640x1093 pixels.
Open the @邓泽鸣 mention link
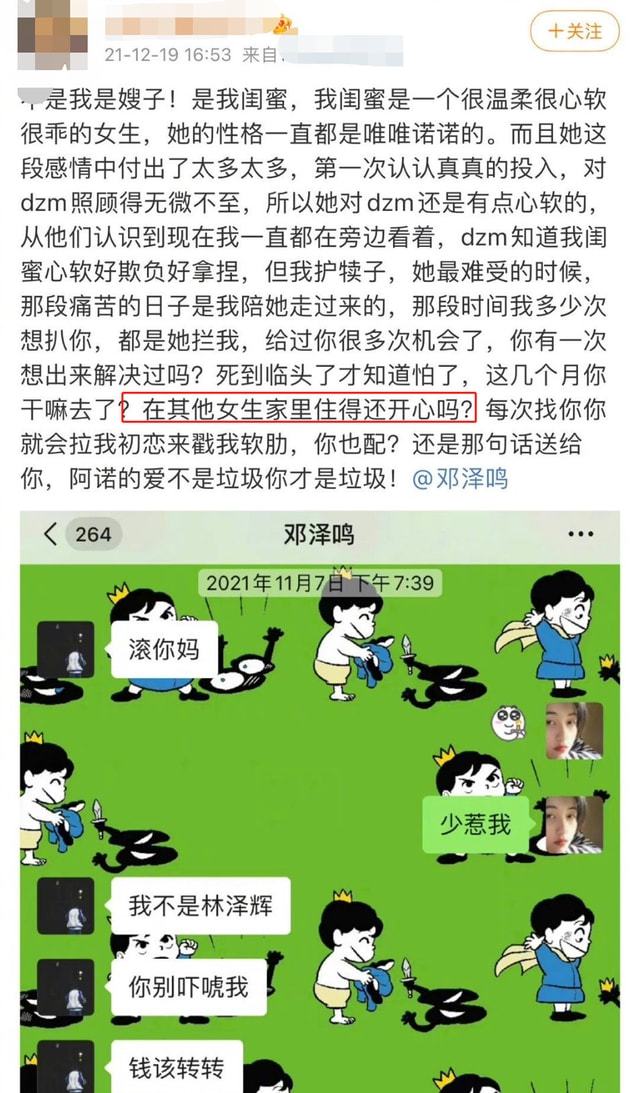point(459,478)
